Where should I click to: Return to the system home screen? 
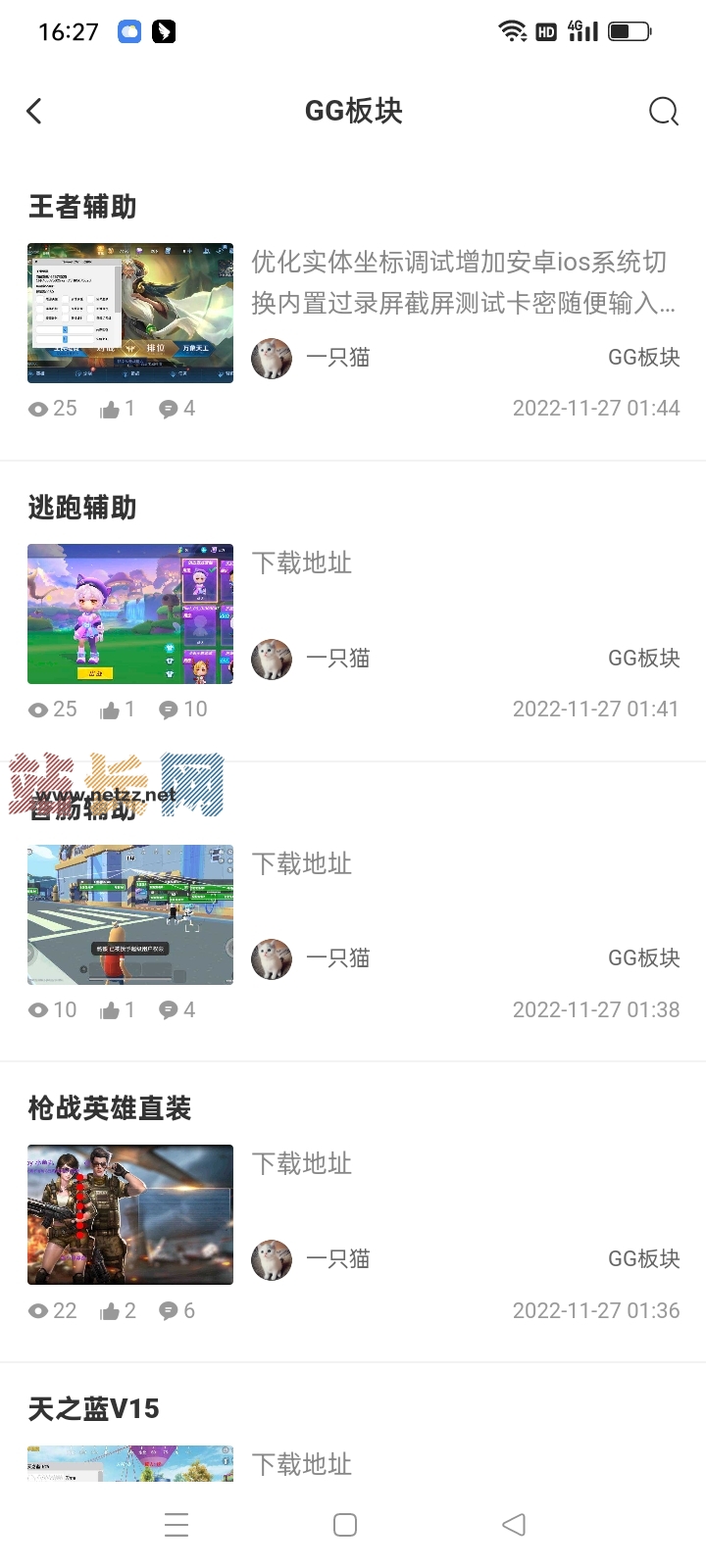[x=345, y=1525]
